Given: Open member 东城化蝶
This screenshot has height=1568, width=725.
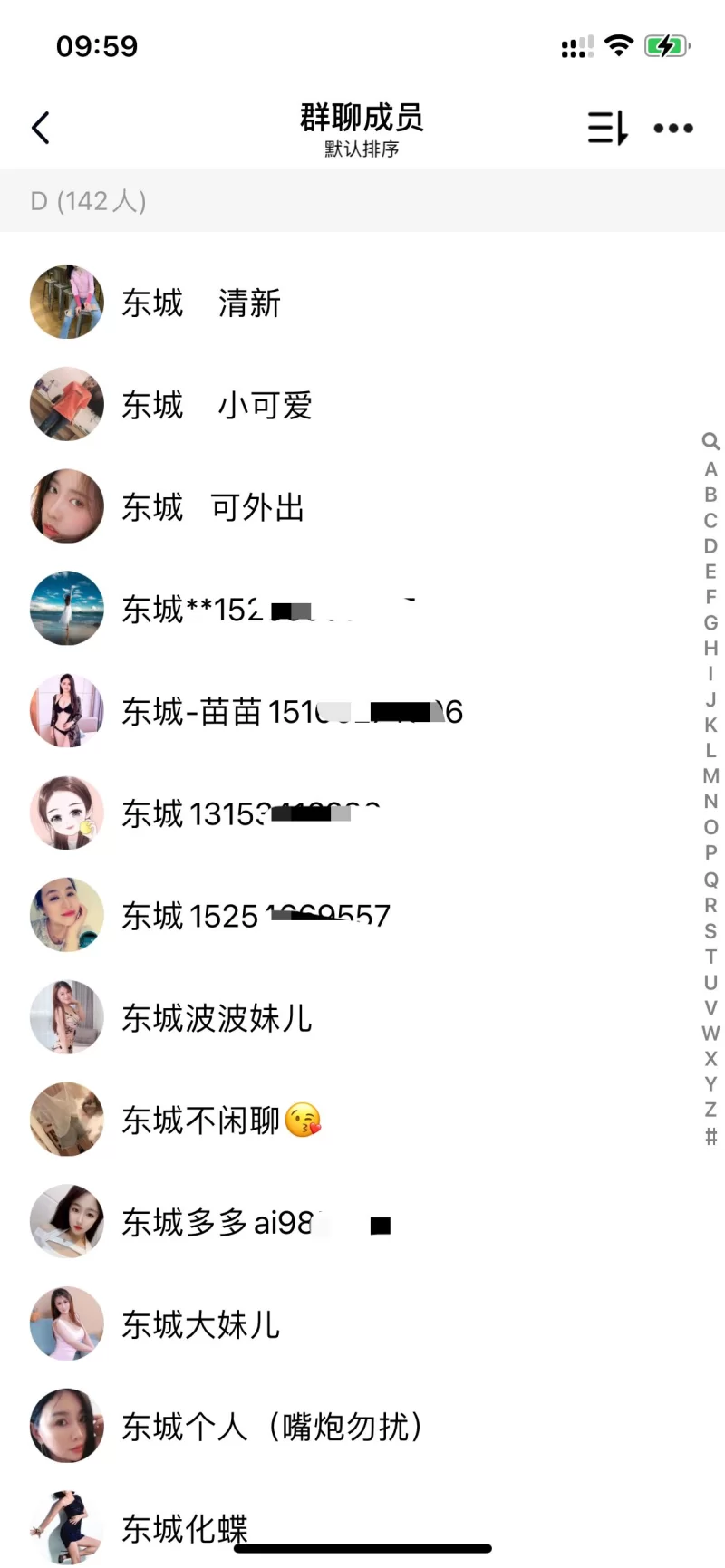Looking at the screenshot, I should pos(185,1527).
